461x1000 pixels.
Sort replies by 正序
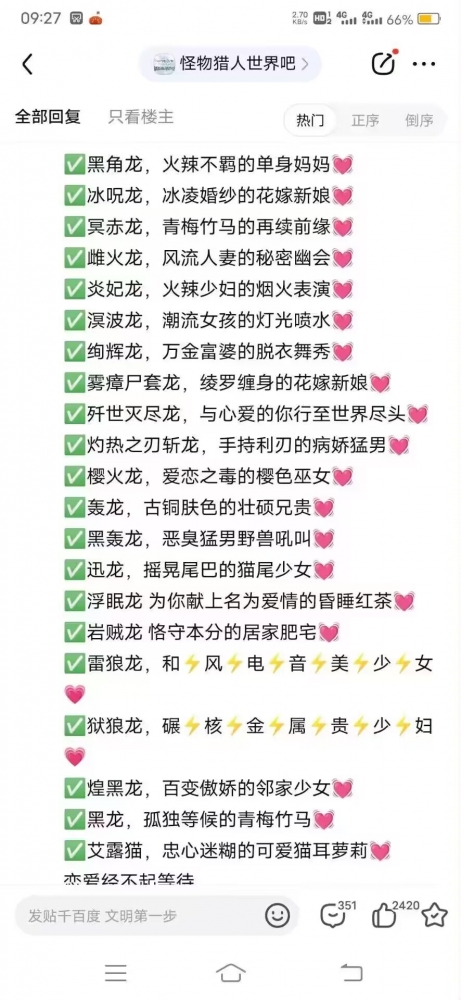click(365, 120)
